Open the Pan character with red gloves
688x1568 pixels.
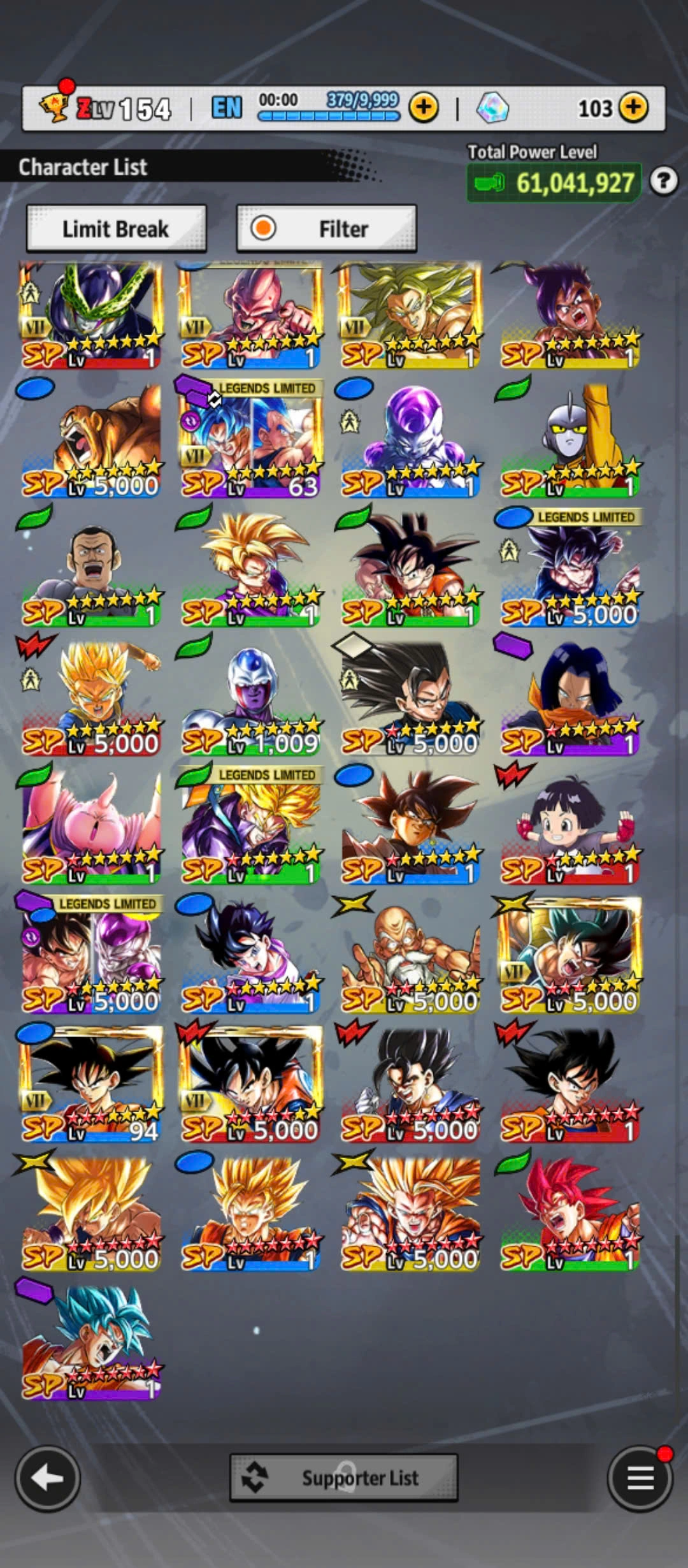570,826
